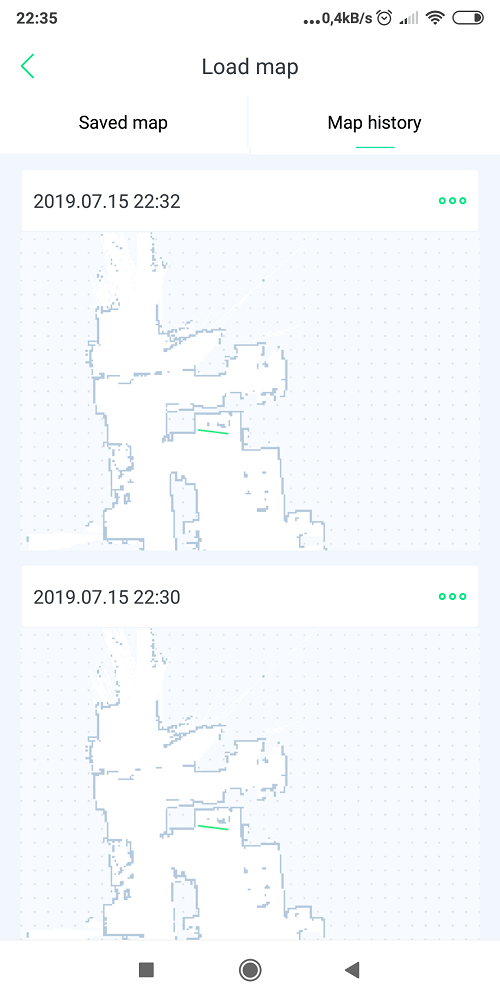Switch to the Saved map tab

(123, 122)
